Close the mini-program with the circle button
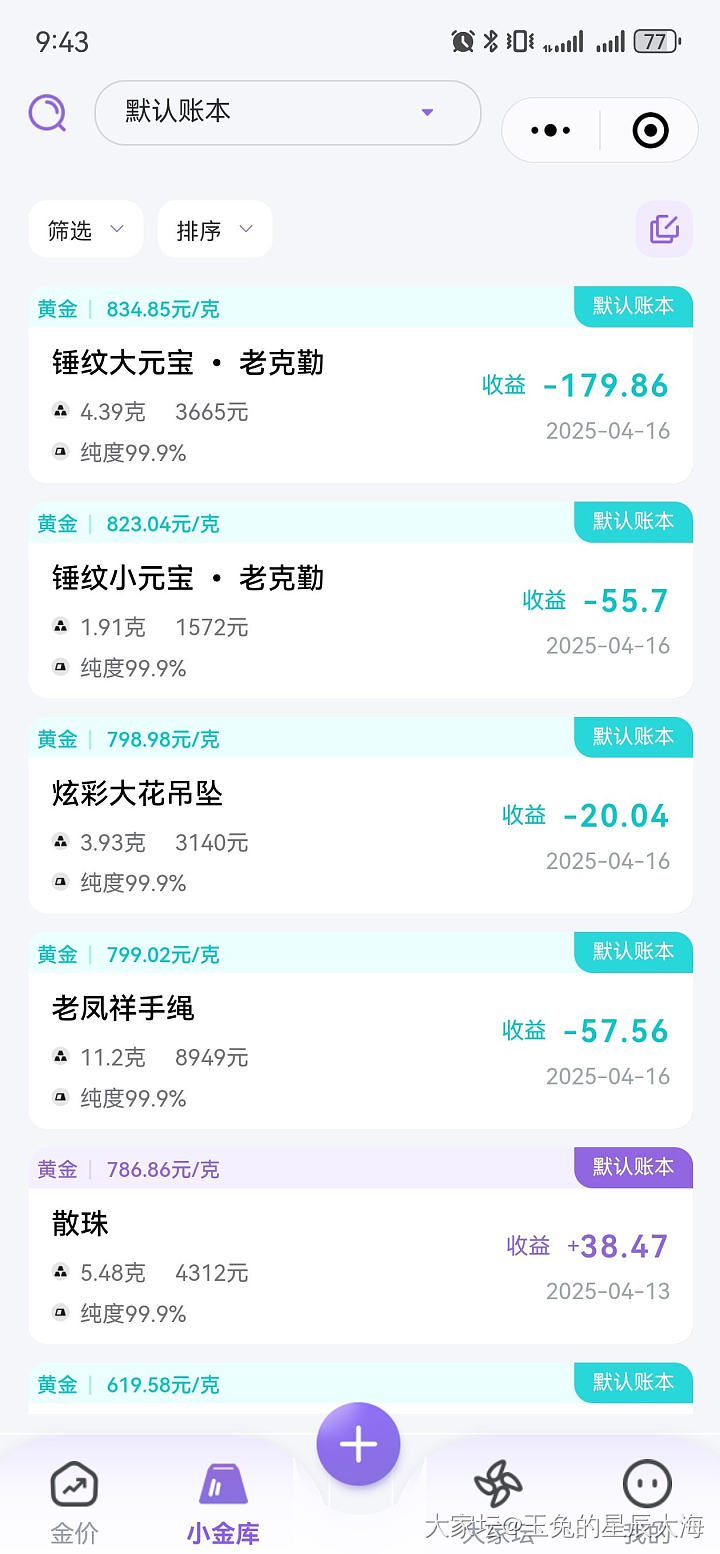 [650, 130]
